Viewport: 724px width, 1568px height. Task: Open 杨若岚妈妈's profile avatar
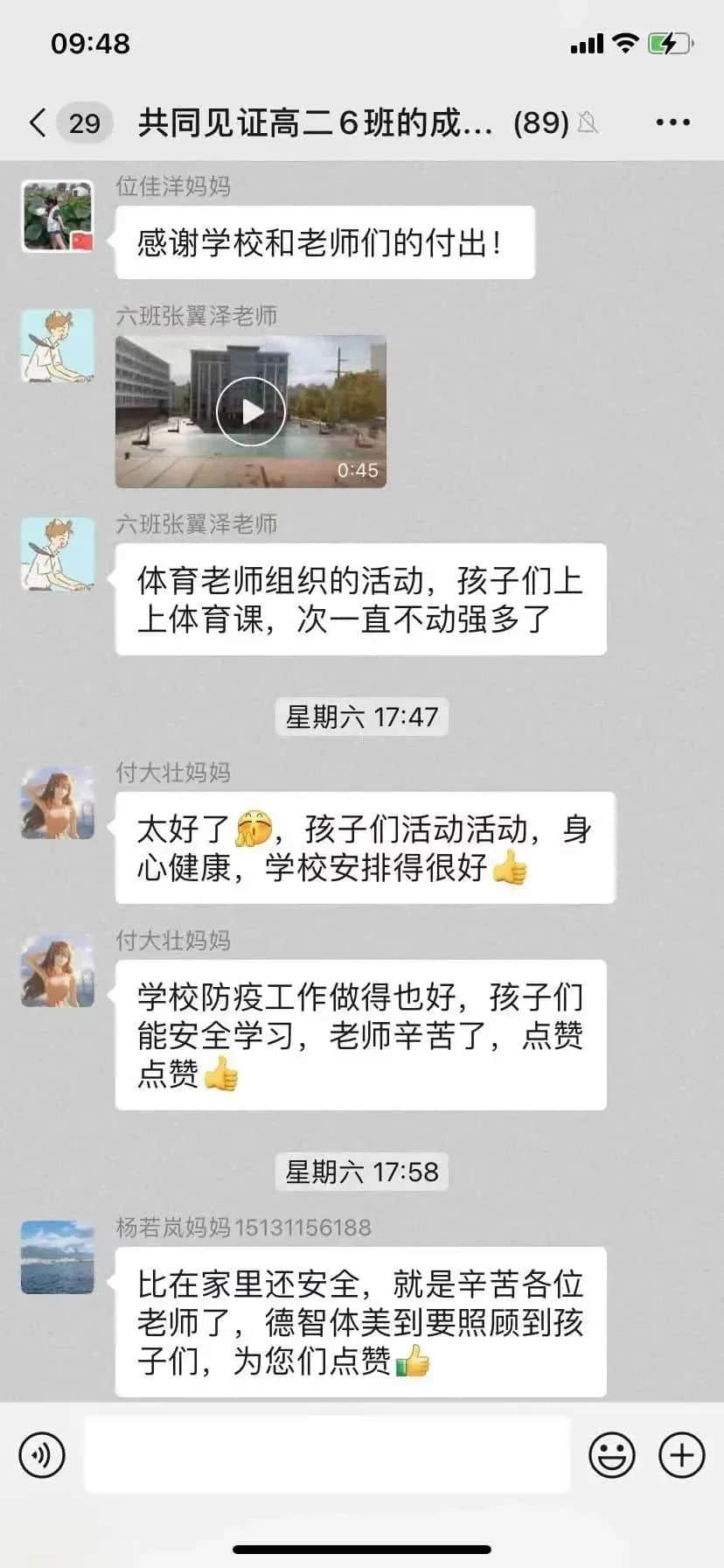(58, 1257)
